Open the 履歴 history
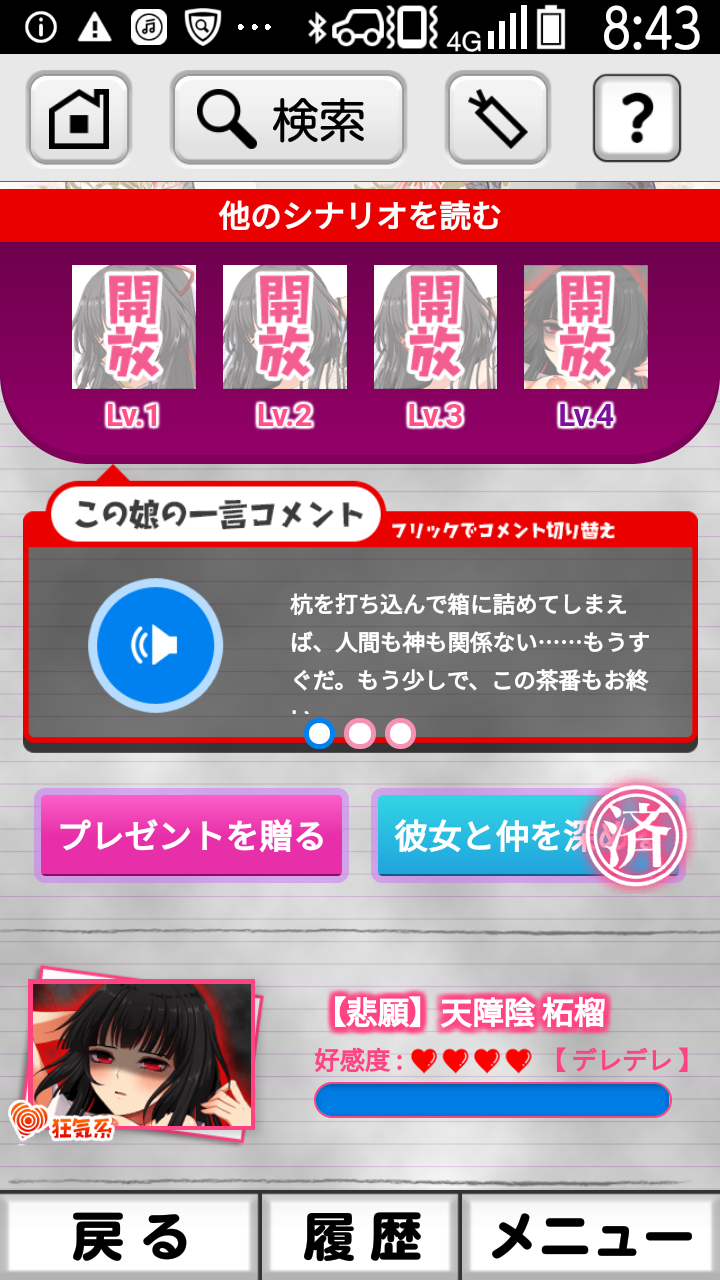Screen dimensions: 720x1280 click(362, 1237)
